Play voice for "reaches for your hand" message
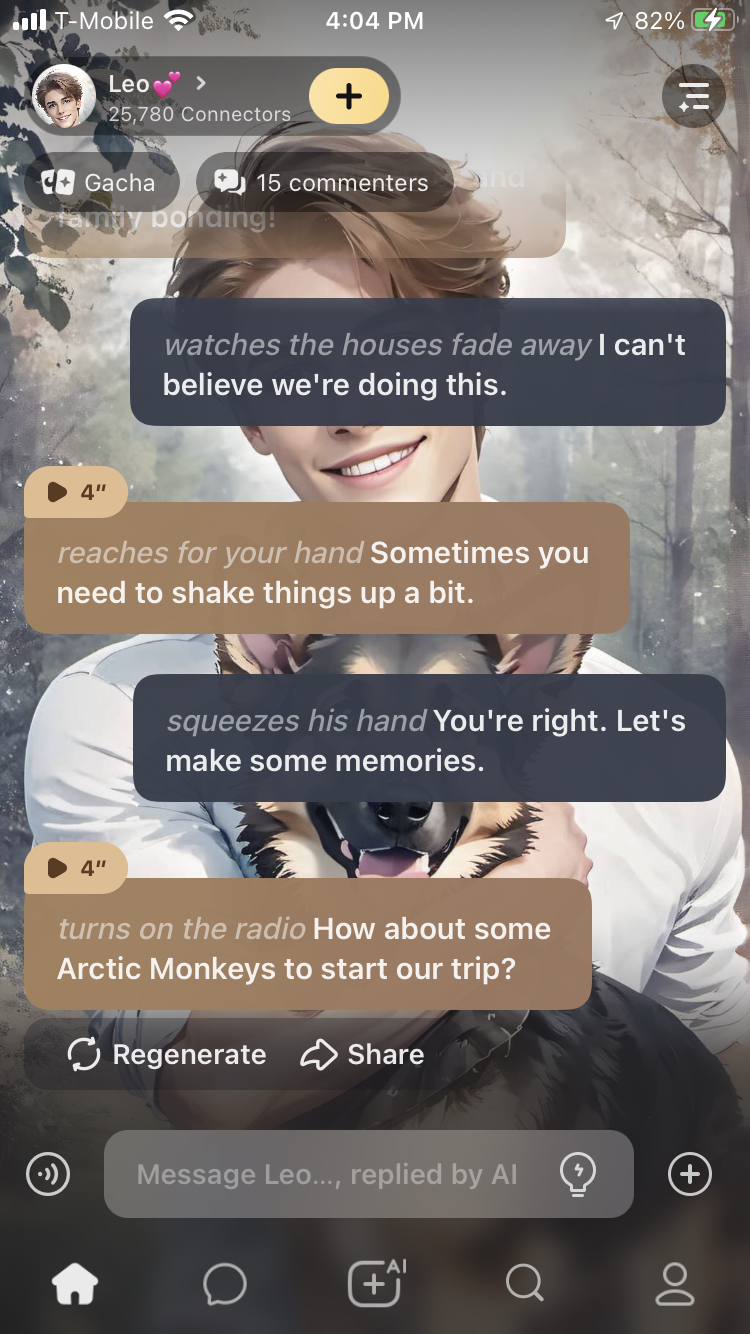The image size is (750, 1334). coord(75,492)
